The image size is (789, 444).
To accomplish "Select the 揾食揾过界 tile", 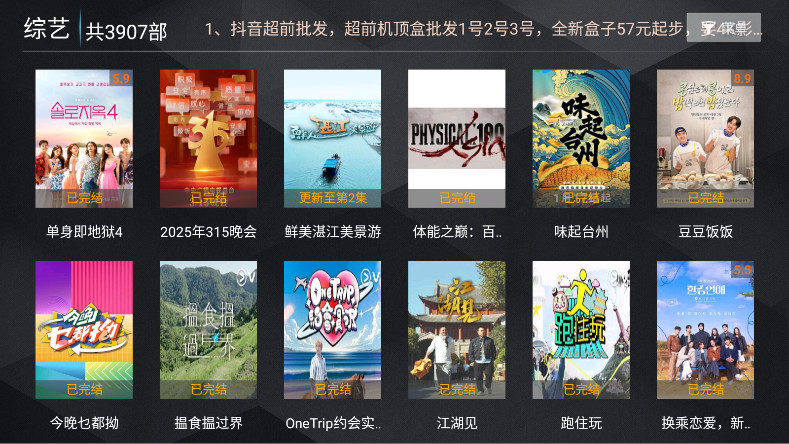I will coord(208,330).
